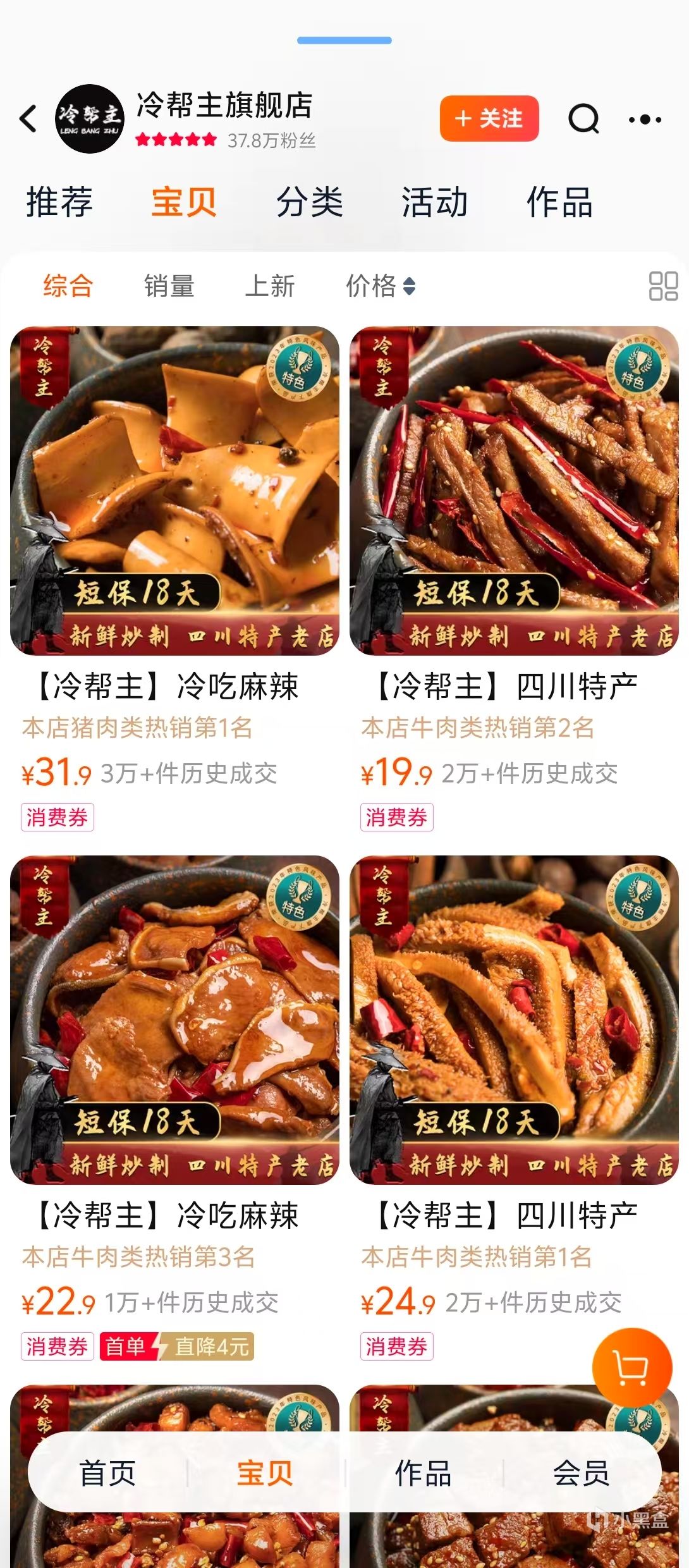Screen dimensions: 689x1568
Task: Open the 作品 top tab
Action: [559, 202]
